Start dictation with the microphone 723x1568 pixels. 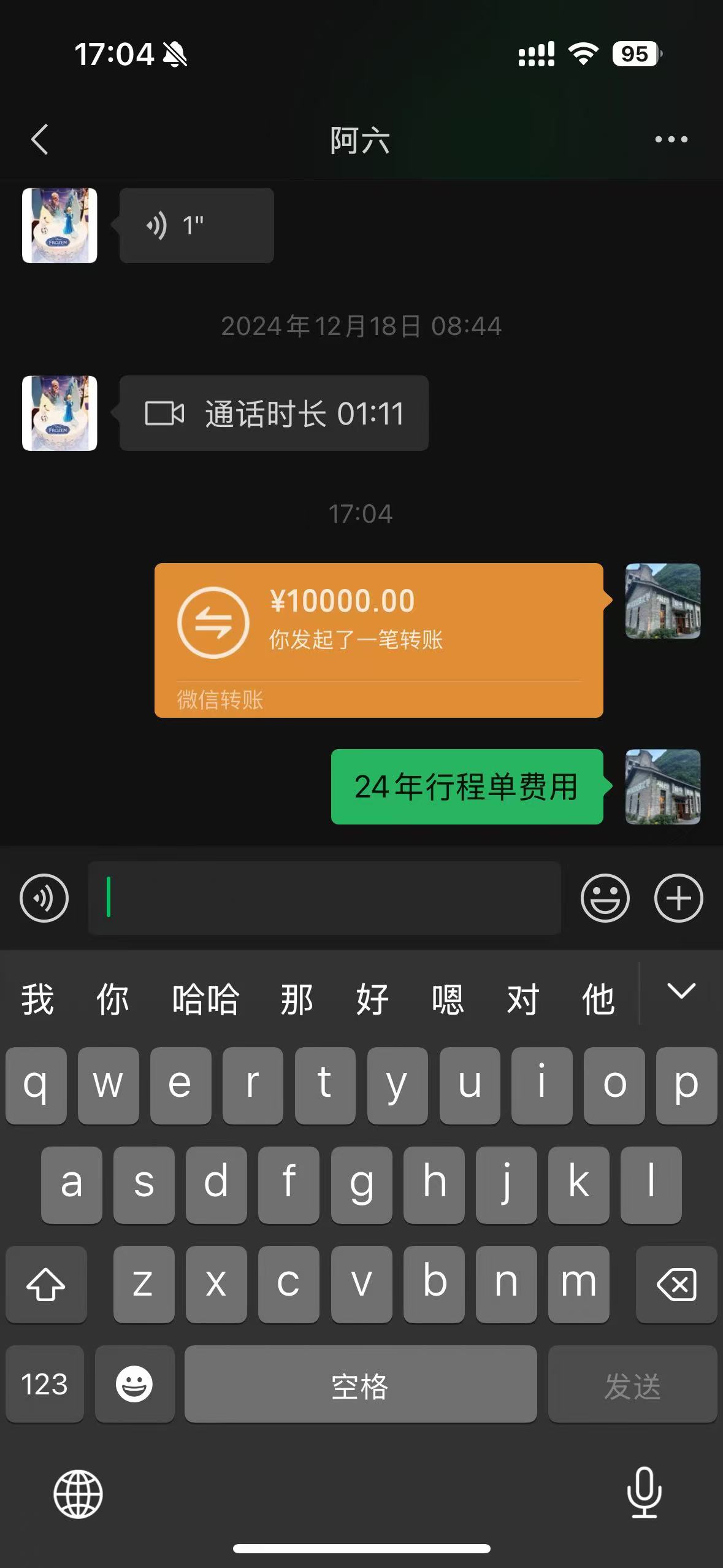click(644, 1493)
